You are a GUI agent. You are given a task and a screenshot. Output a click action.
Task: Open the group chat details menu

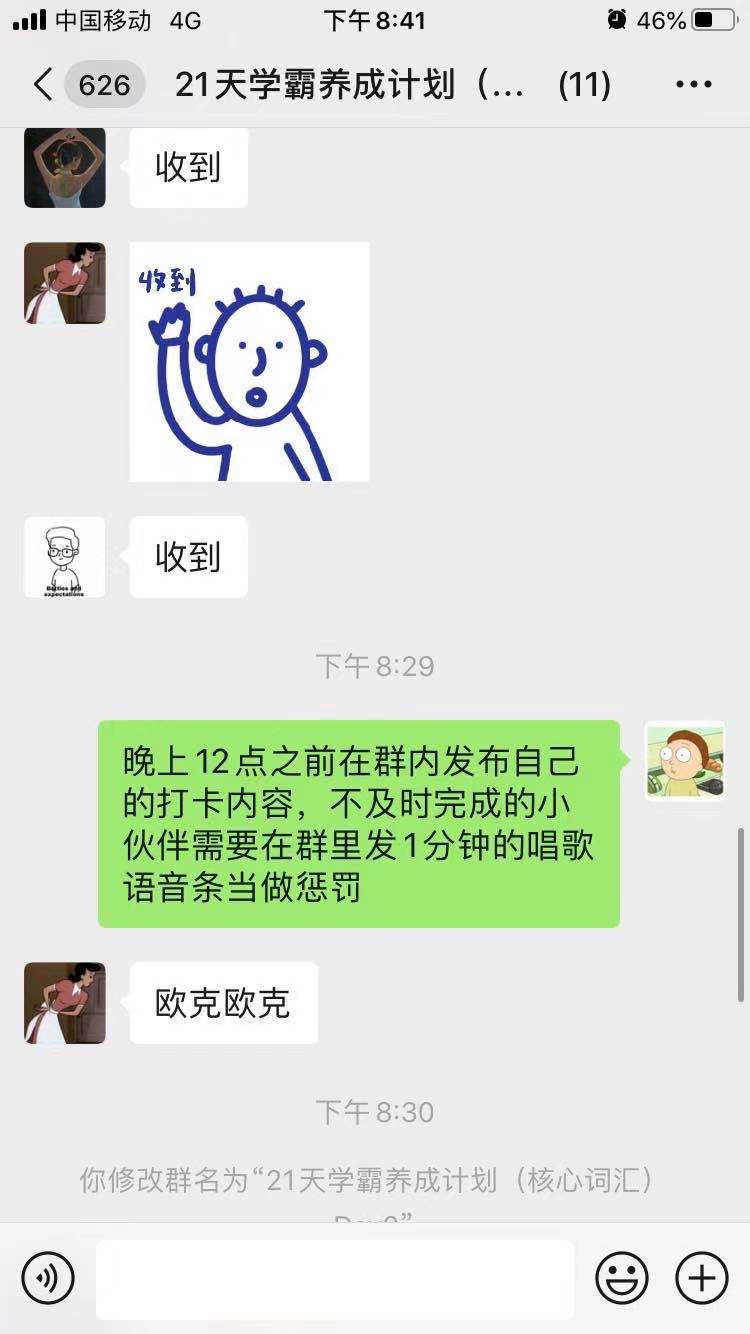(x=693, y=85)
